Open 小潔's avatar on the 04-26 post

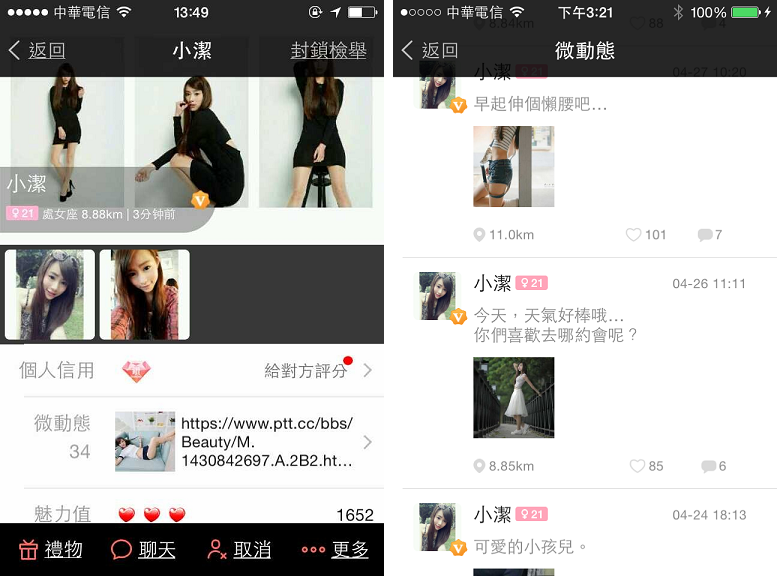[438, 295]
